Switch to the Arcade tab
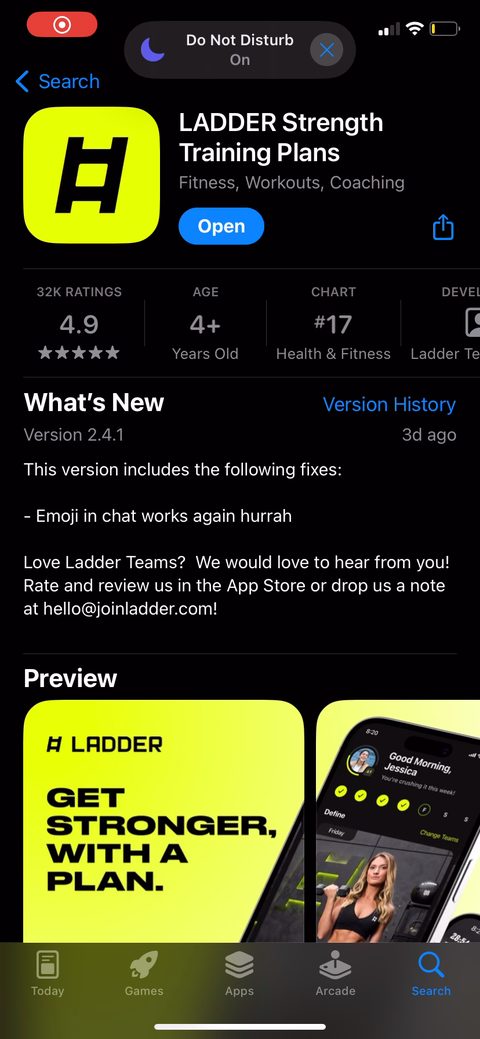 click(x=335, y=973)
